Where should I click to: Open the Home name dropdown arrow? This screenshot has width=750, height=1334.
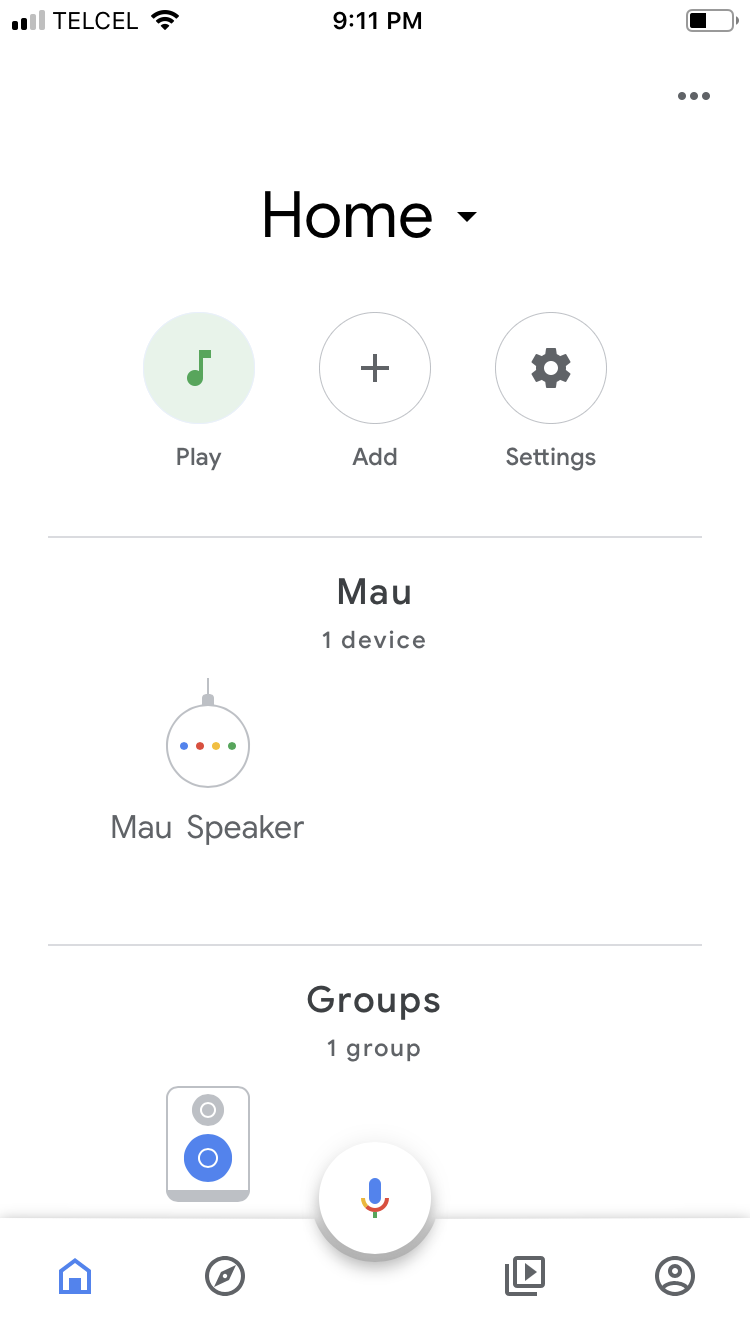tap(467, 218)
